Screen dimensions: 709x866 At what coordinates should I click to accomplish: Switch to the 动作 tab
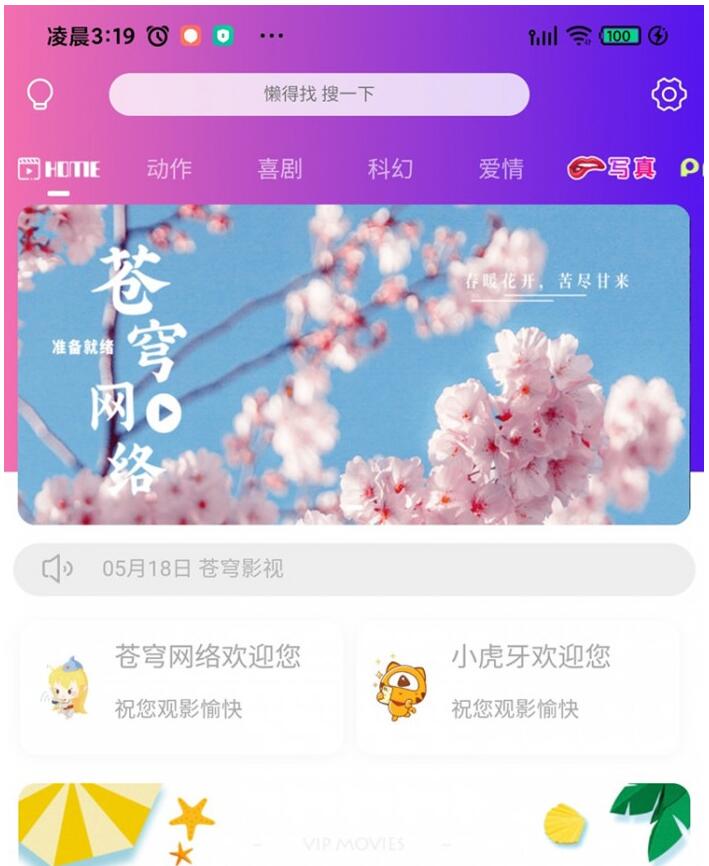[169, 169]
